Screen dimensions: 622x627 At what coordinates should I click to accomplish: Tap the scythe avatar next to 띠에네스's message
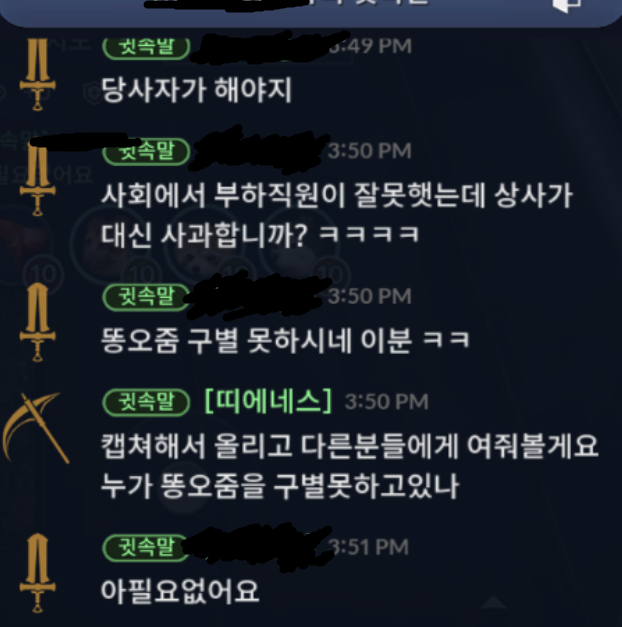[x=39, y=427]
